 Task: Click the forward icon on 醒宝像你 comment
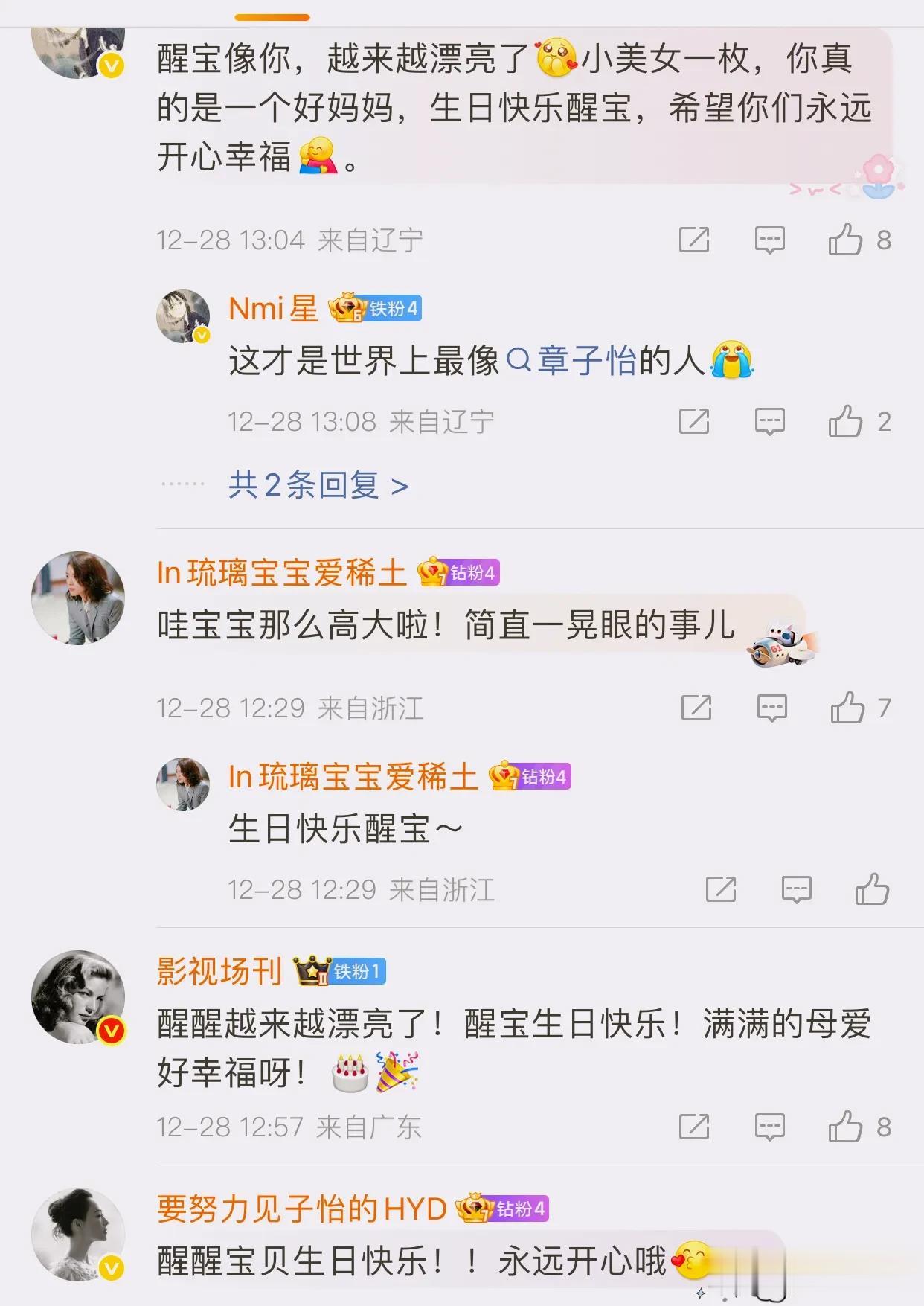coord(695,240)
